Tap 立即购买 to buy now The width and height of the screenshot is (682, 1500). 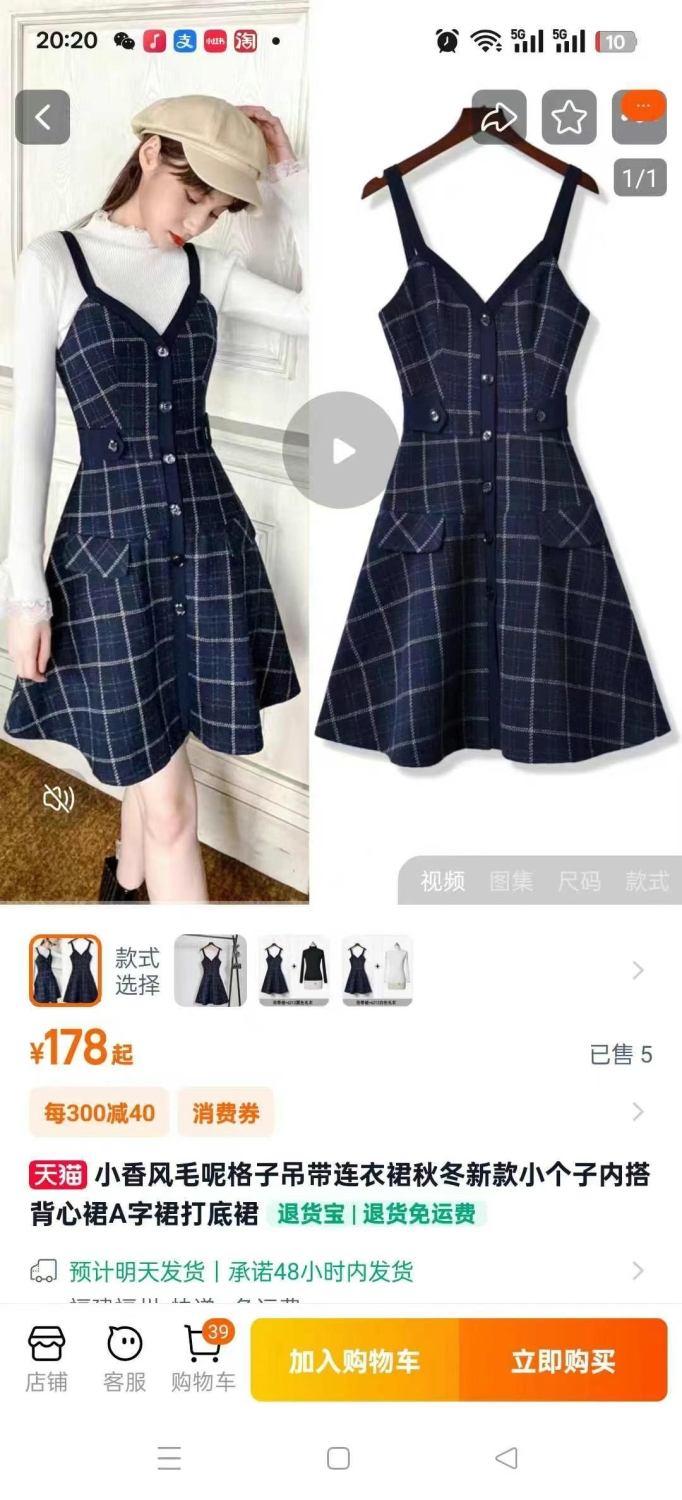coord(563,1360)
